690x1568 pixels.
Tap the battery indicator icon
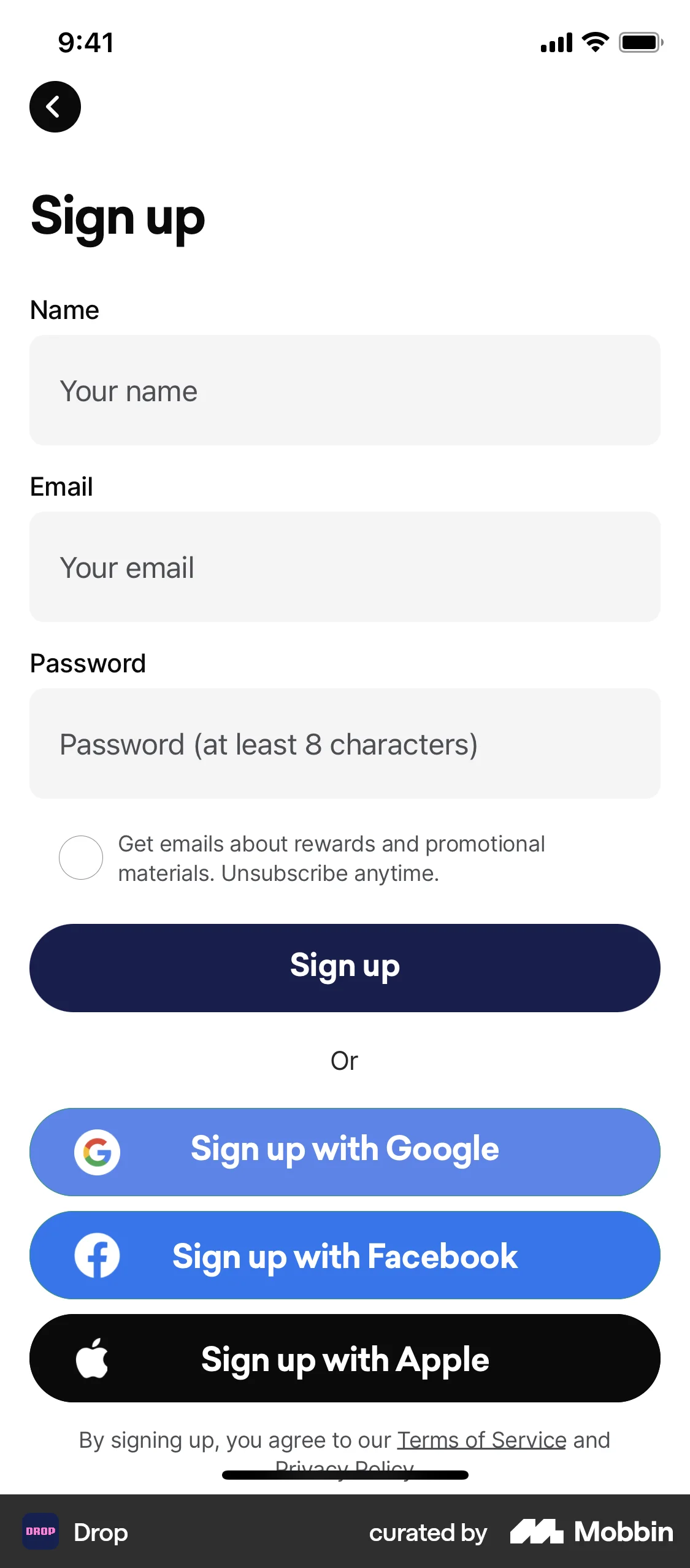point(642,42)
